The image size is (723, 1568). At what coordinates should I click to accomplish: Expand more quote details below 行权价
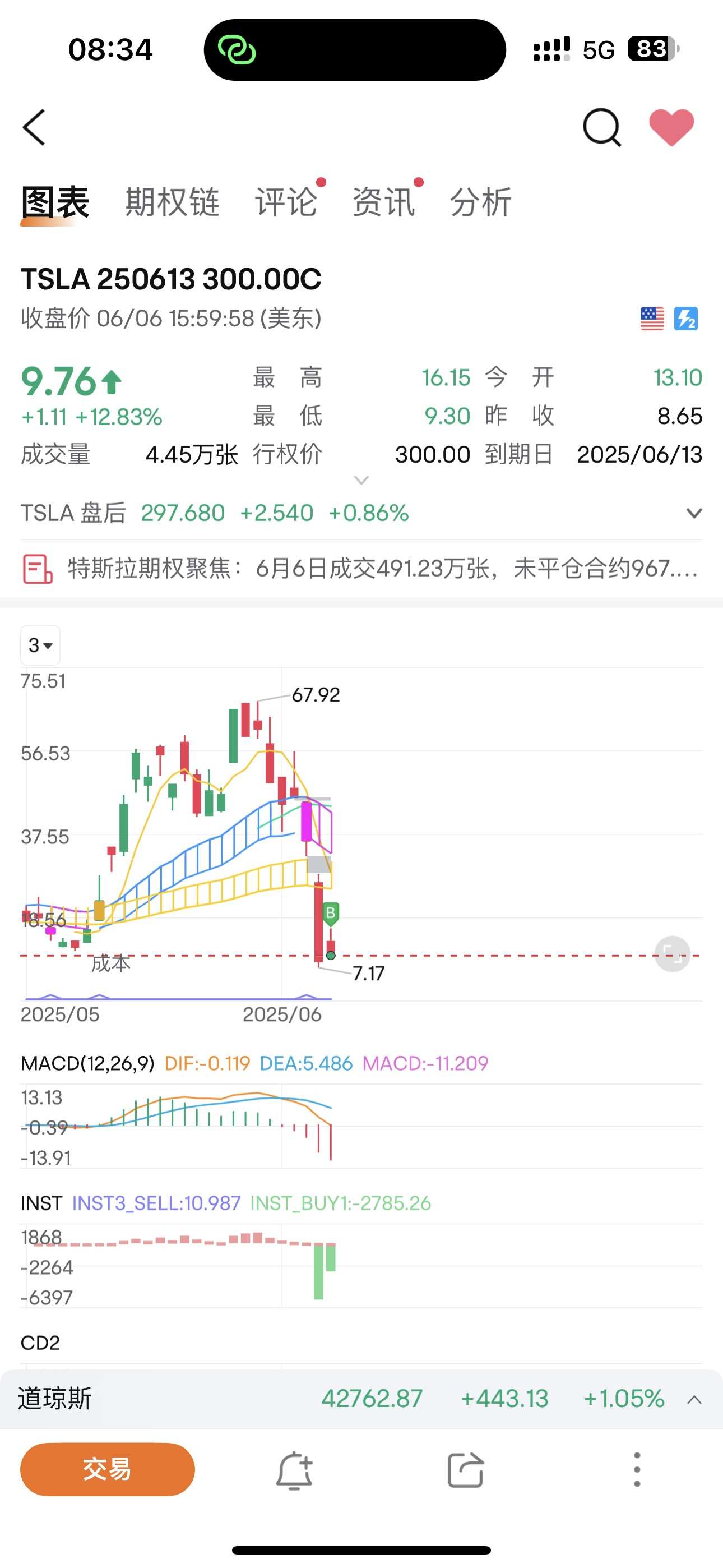click(361, 481)
